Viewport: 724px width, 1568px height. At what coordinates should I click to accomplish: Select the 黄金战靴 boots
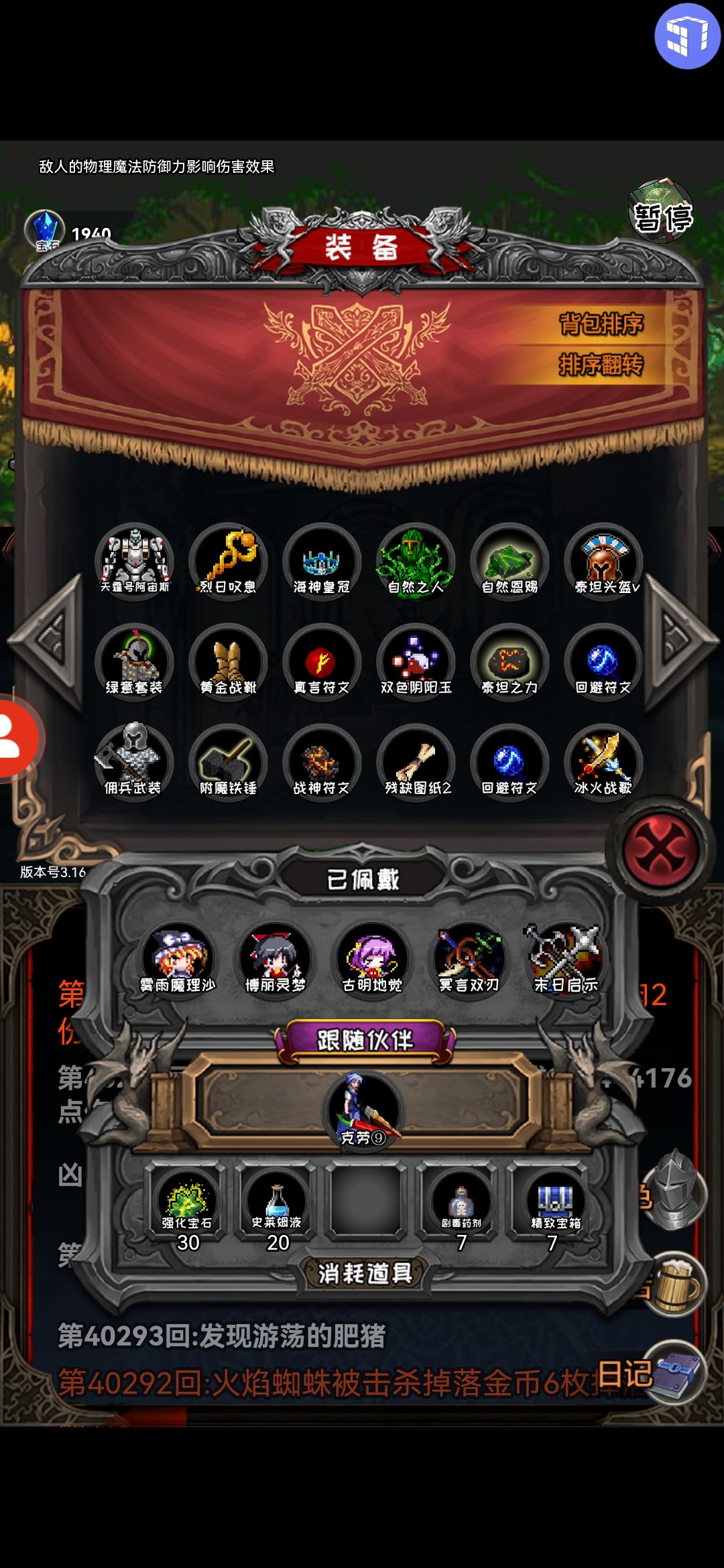(228, 662)
